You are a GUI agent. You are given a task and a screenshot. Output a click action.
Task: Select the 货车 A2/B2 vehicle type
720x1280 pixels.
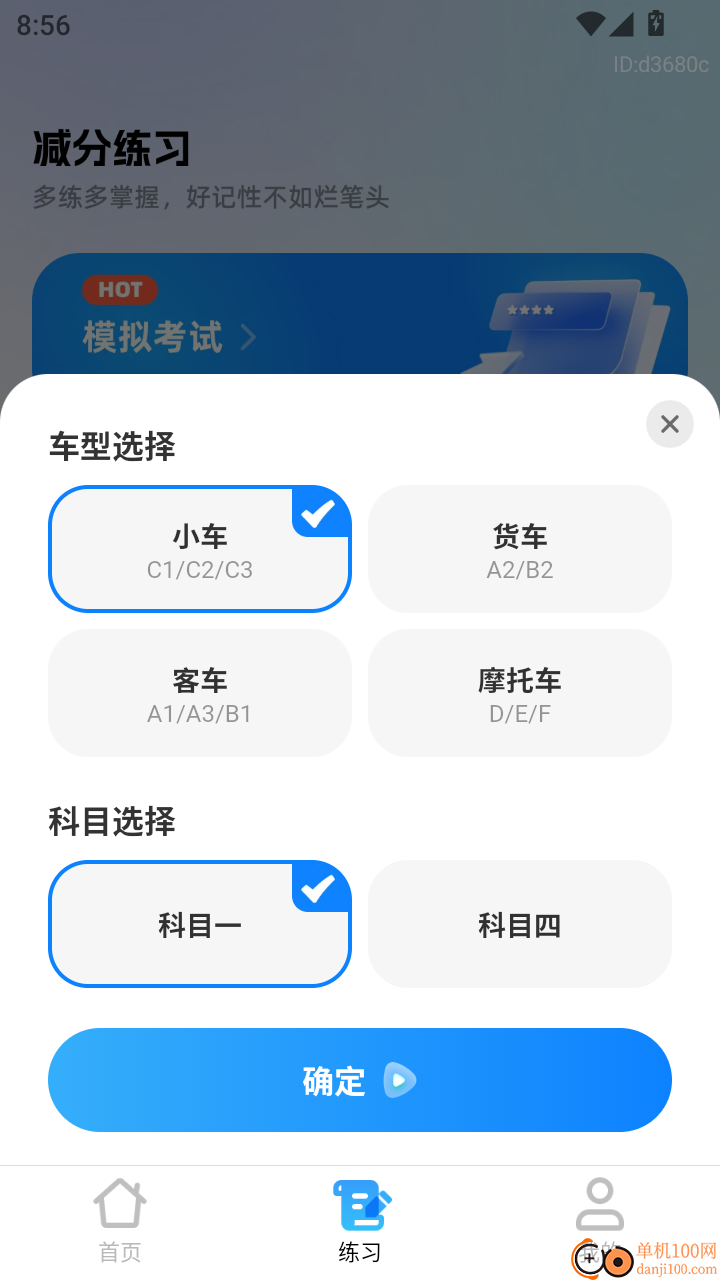point(519,549)
